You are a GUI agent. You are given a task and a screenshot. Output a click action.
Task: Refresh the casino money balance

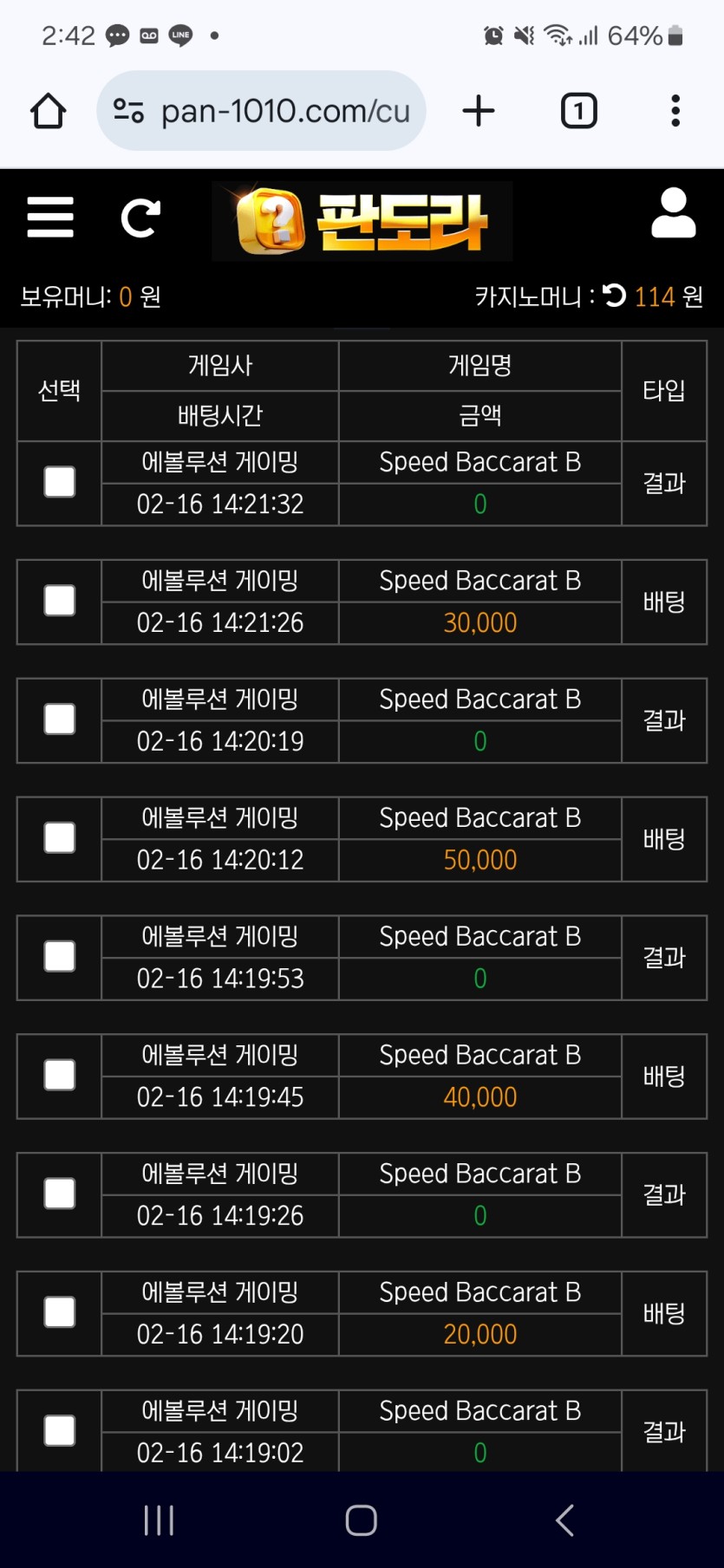tap(614, 296)
